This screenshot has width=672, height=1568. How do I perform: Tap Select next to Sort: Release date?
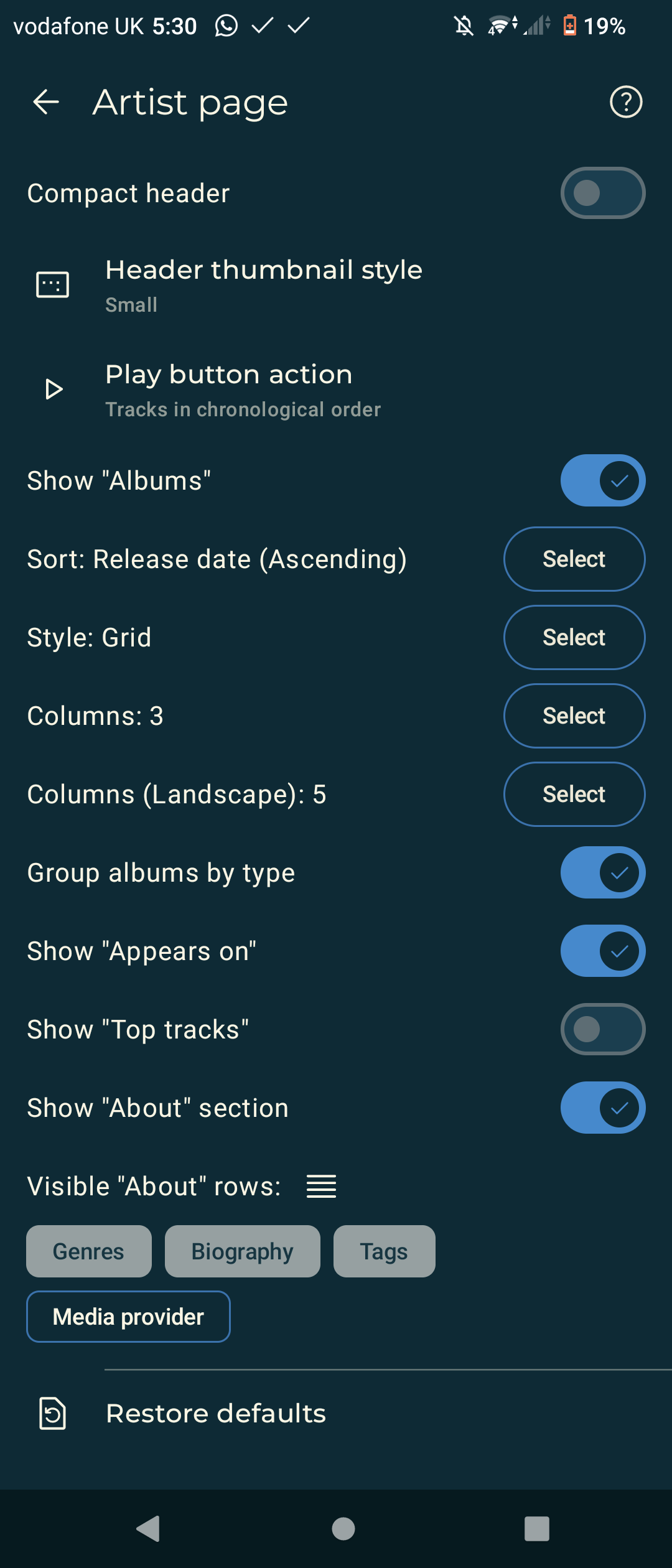[x=574, y=559]
